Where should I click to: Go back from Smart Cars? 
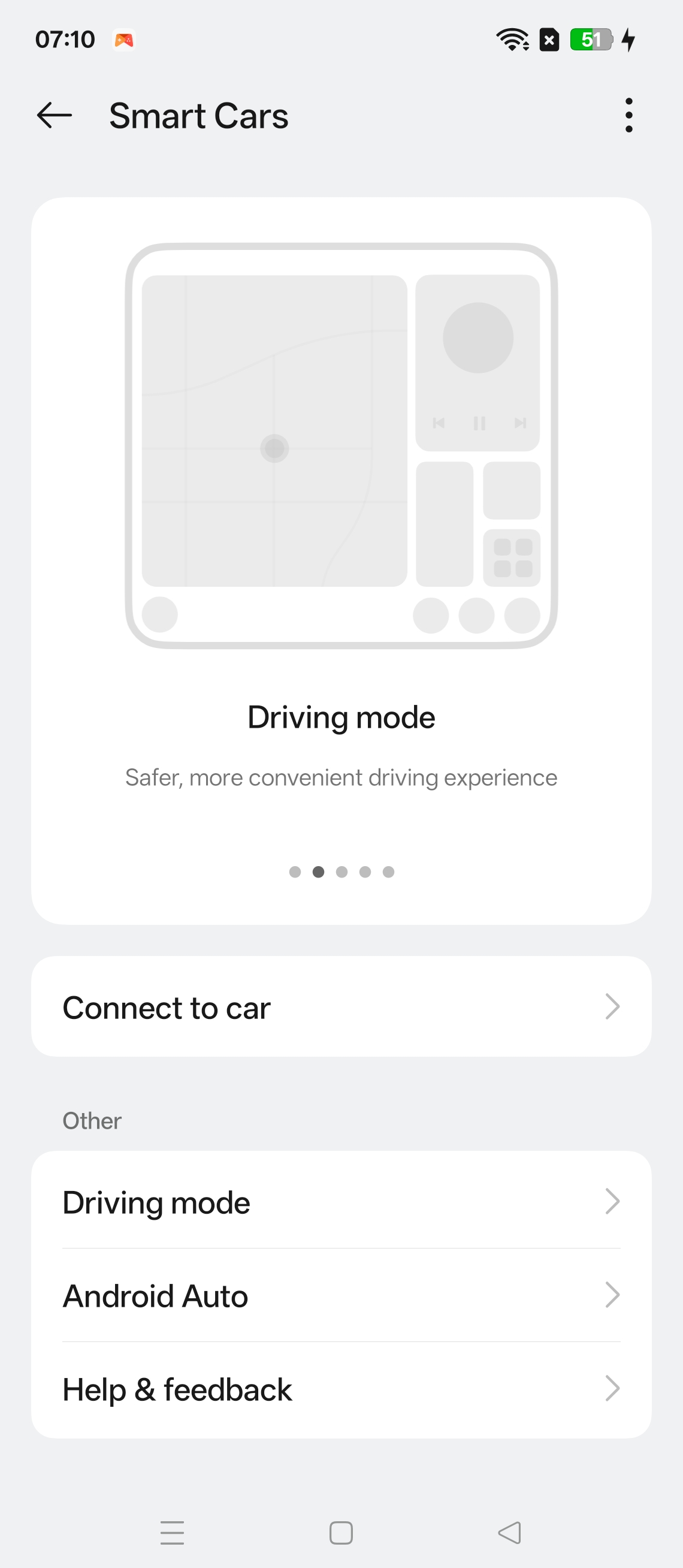tap(54, 116)
